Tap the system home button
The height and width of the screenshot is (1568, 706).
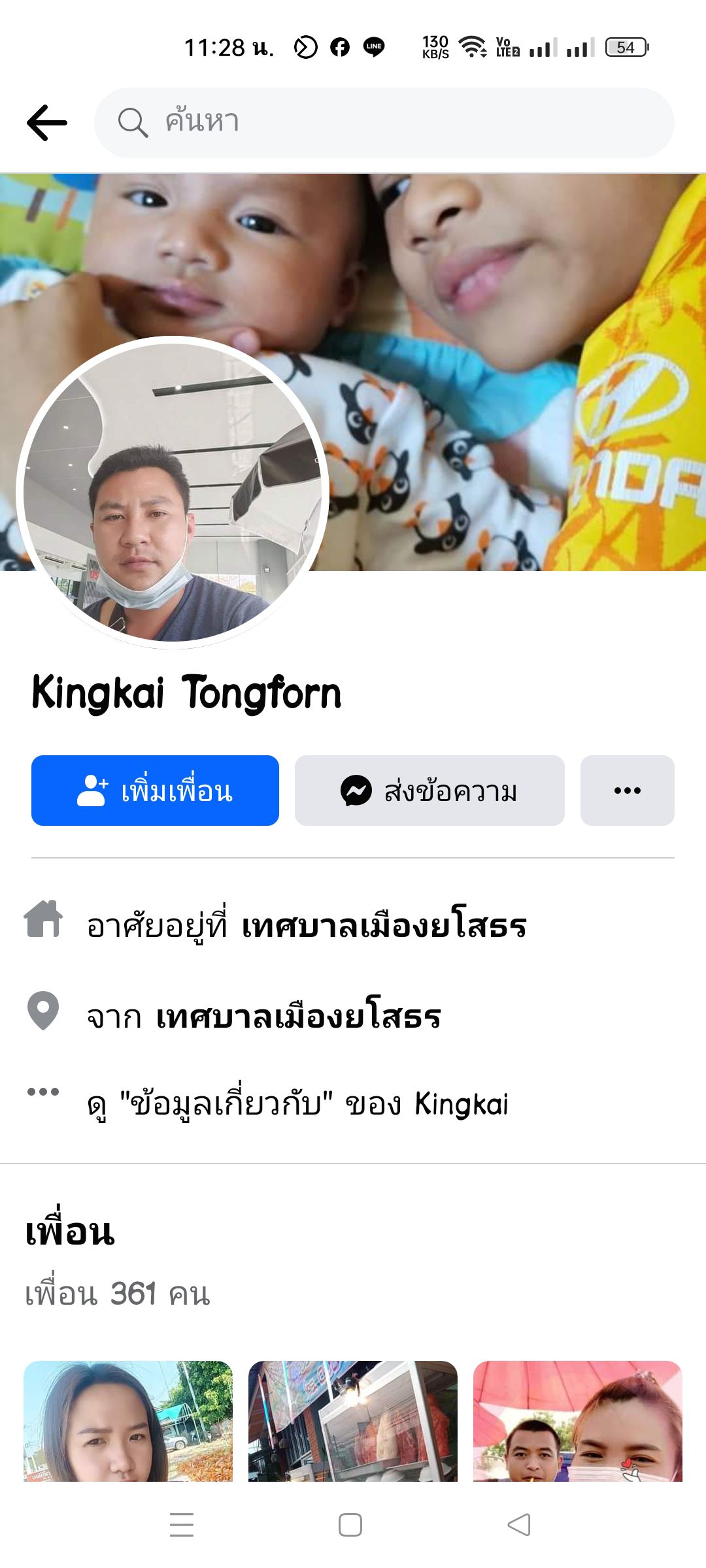pyautogui.click(x=350, y=1525)
